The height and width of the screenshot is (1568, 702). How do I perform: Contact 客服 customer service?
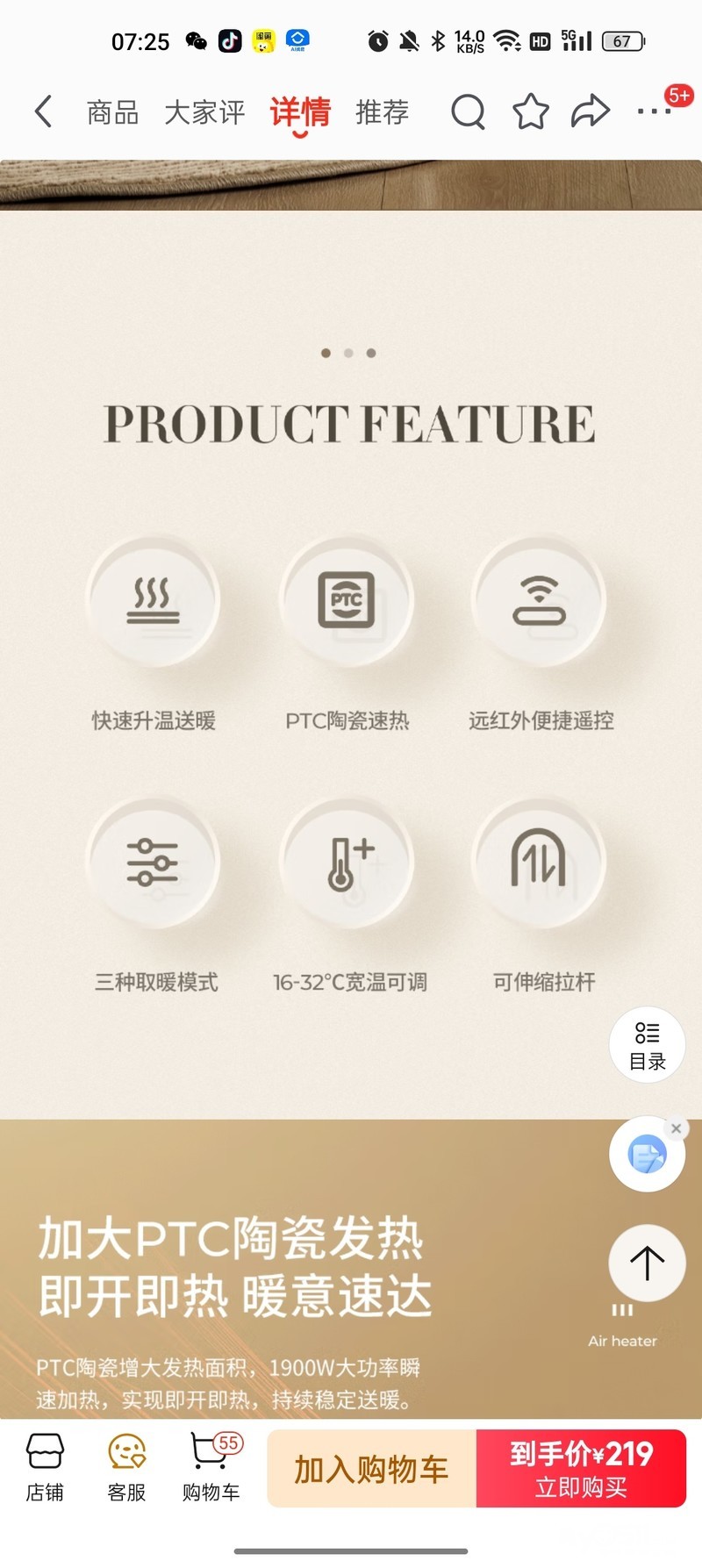127,1468
